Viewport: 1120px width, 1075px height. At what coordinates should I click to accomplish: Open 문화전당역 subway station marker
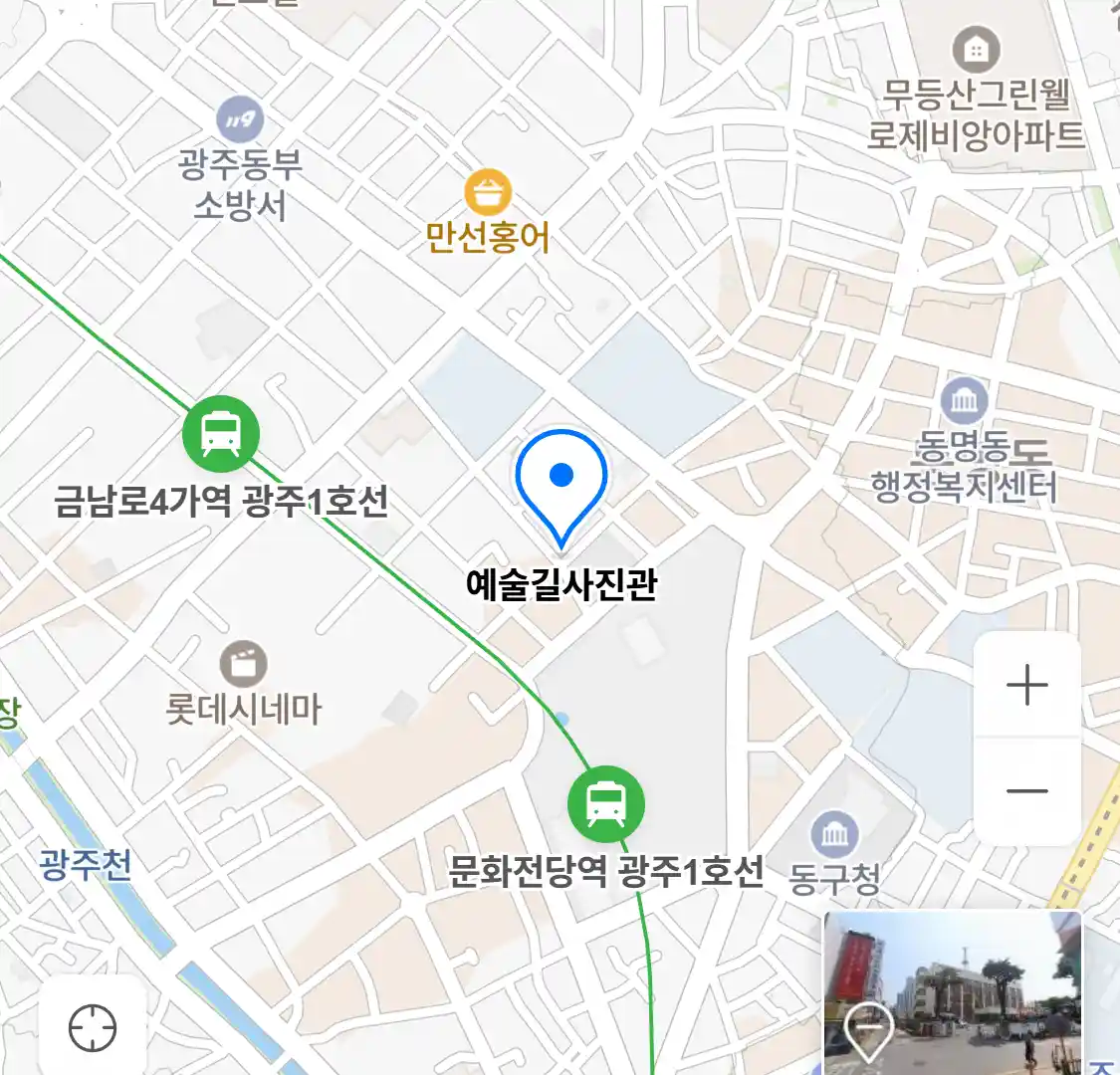605,804
